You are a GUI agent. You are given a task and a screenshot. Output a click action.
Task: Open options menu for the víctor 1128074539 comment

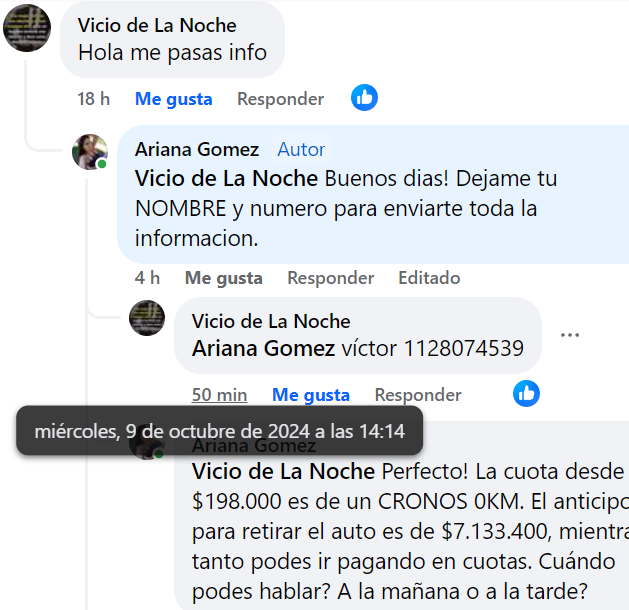(570, 335)
